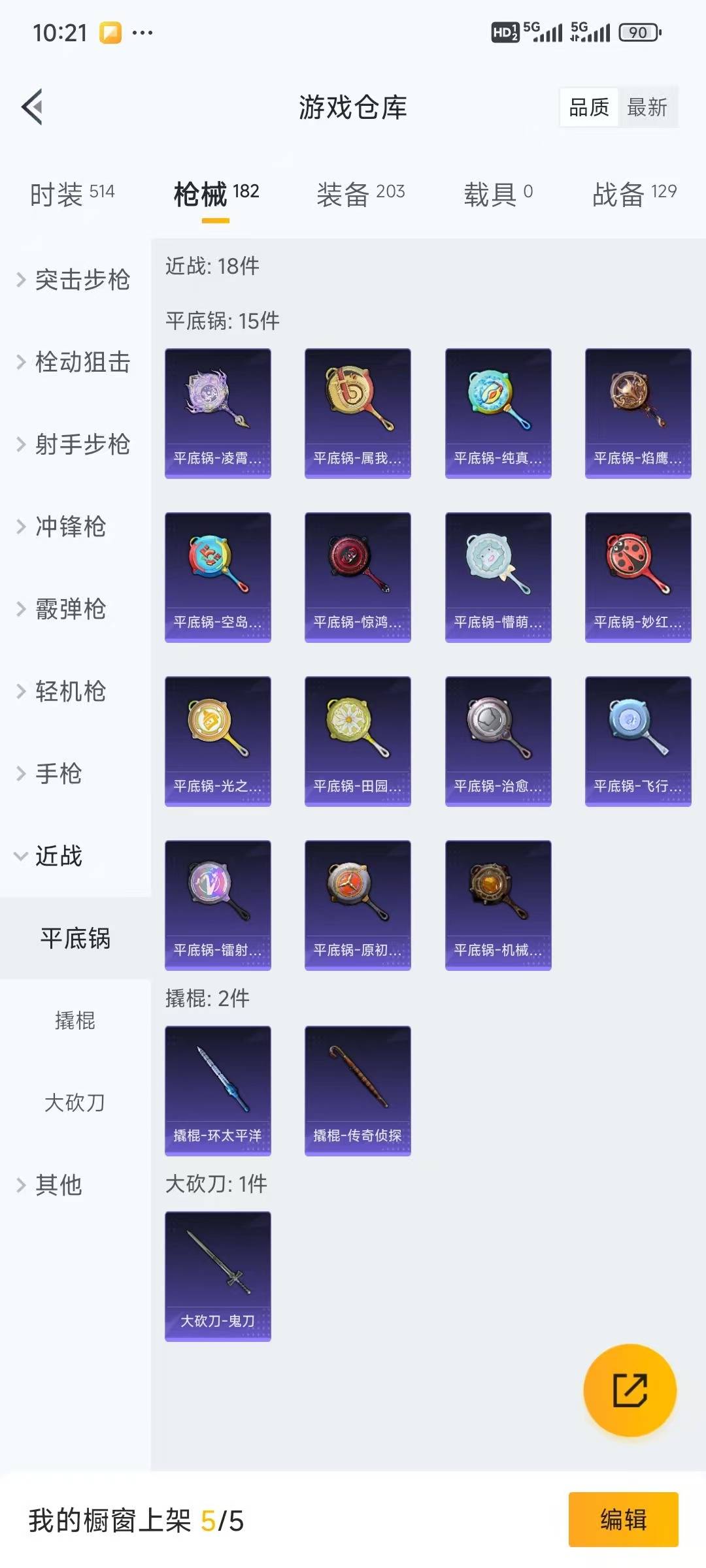The width and height of the screenshot is (706, 1568).
Task: Go back from 游戏仓库
Action: 33,106
